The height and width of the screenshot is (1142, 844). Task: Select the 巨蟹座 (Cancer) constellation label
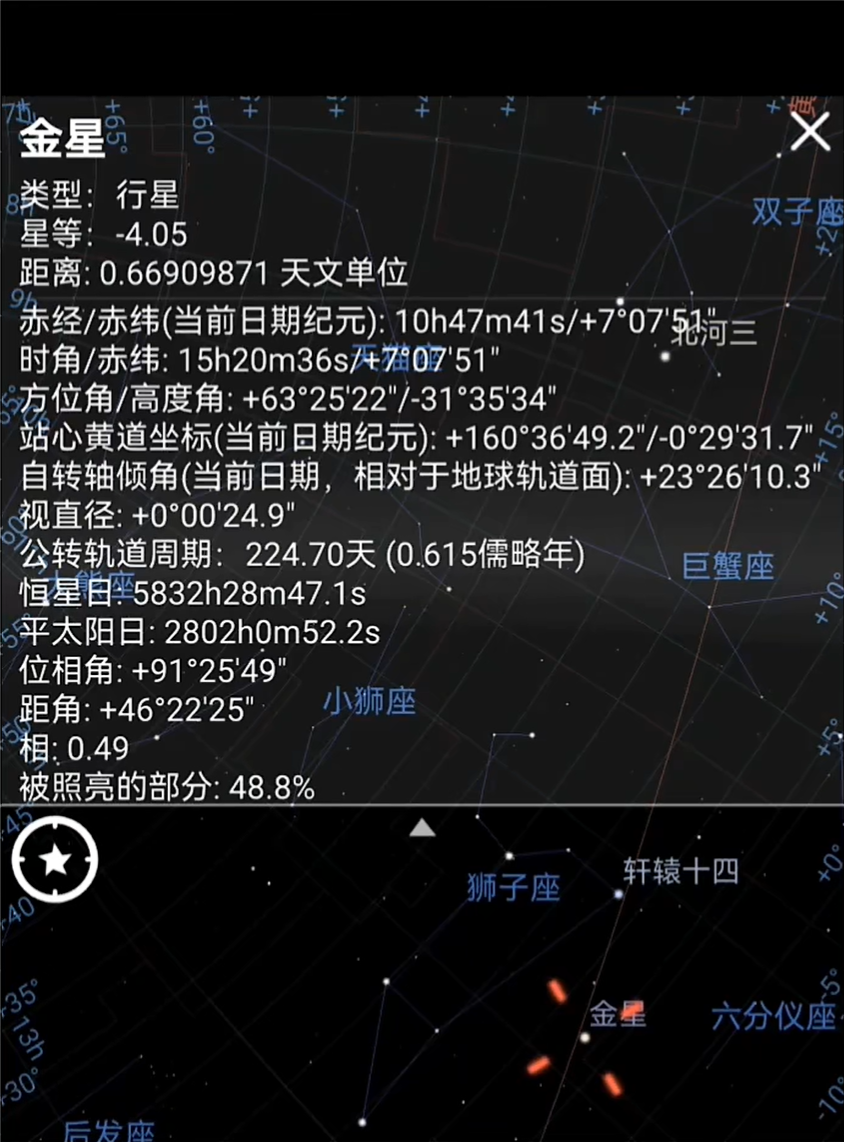pyautogui.click(x=728, y=567)
